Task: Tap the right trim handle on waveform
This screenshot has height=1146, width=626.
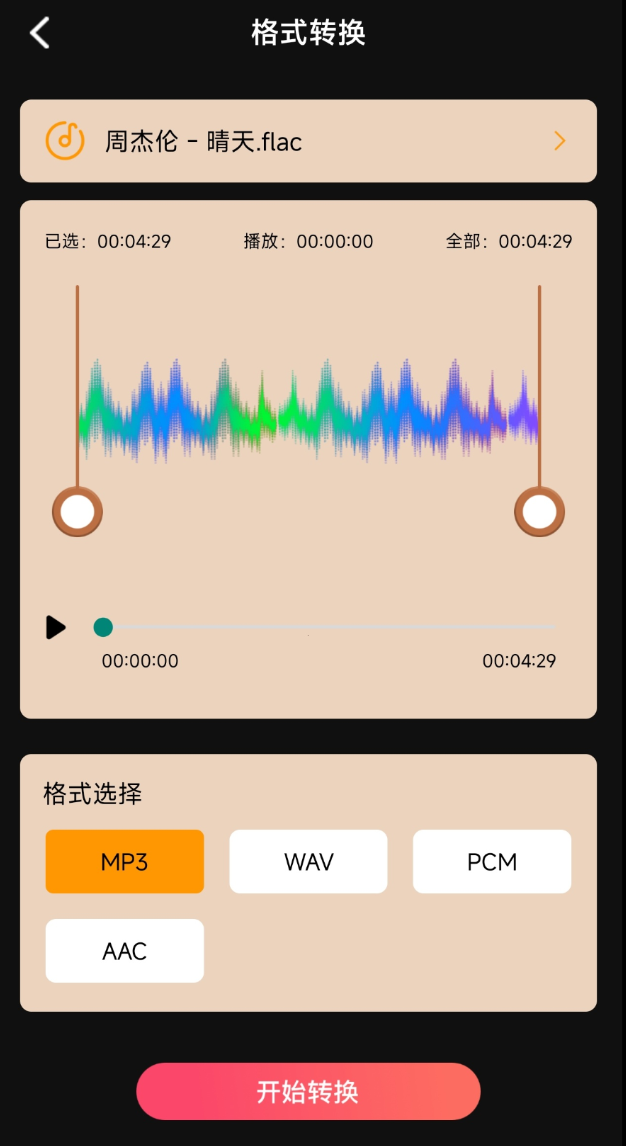Action: click(x=539, y=512)
